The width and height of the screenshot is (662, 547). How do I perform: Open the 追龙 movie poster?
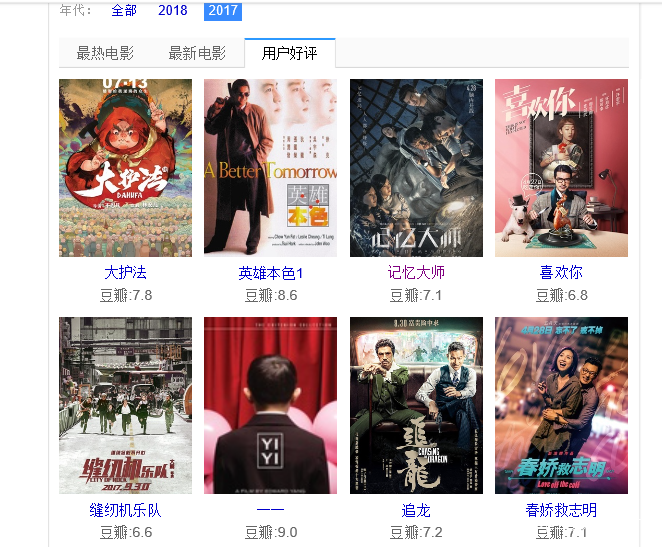pyautogui.click(x=416, y=405)
